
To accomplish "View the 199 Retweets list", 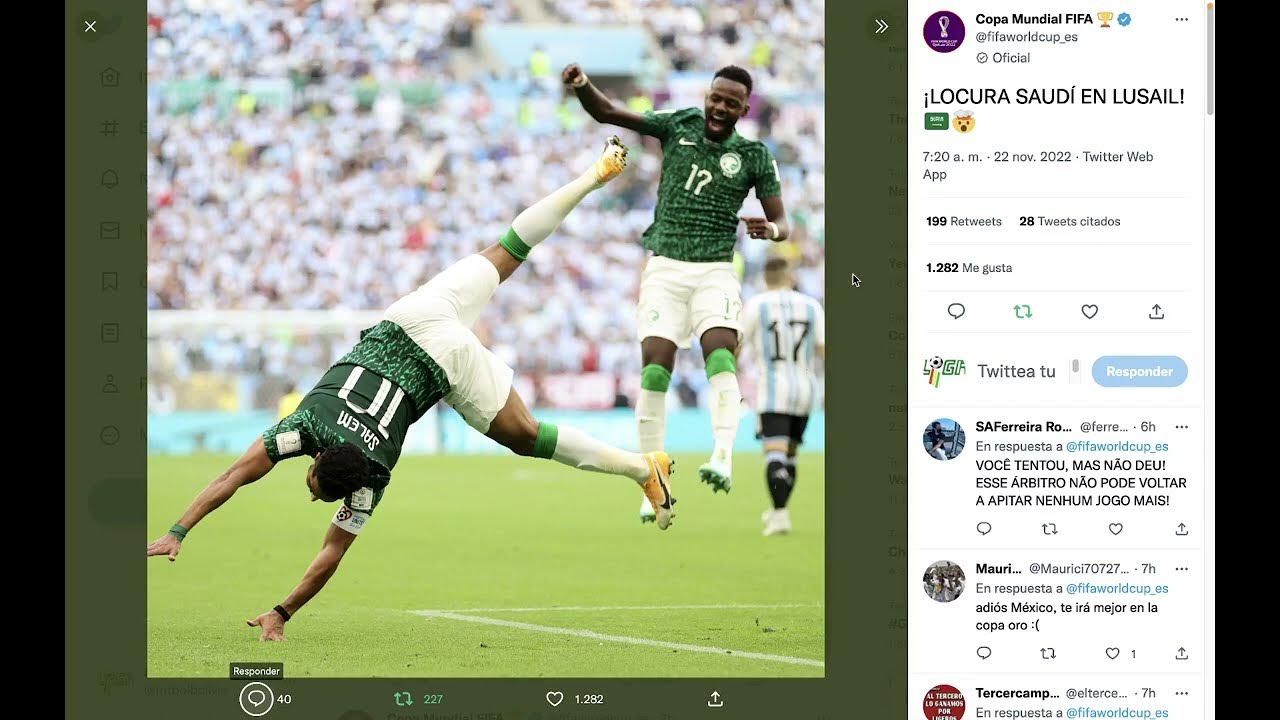I will pyautogui.click(x=963, y=221).
